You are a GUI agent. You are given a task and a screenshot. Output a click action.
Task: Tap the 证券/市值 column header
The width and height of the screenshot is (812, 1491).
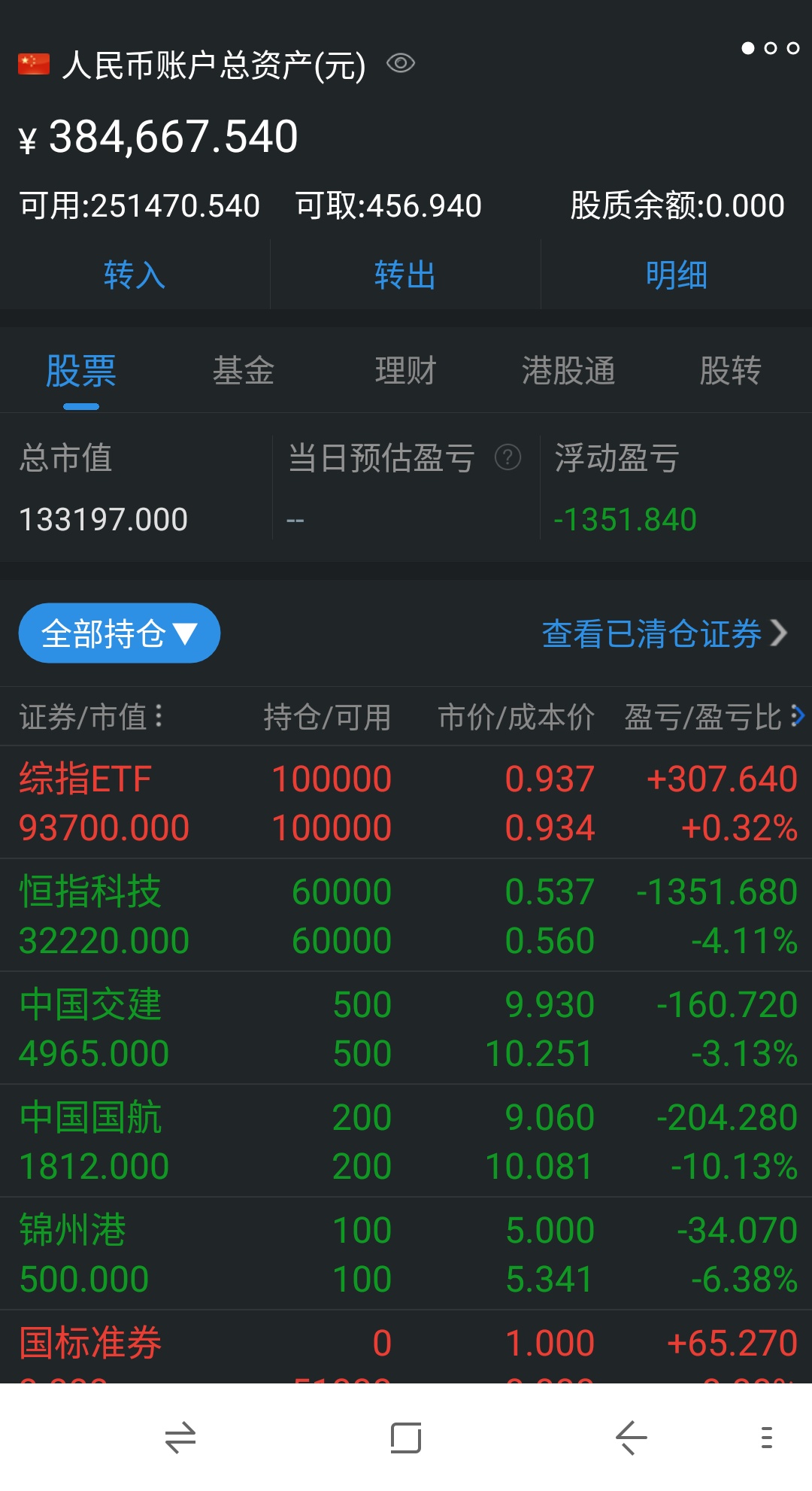point(91,717)
